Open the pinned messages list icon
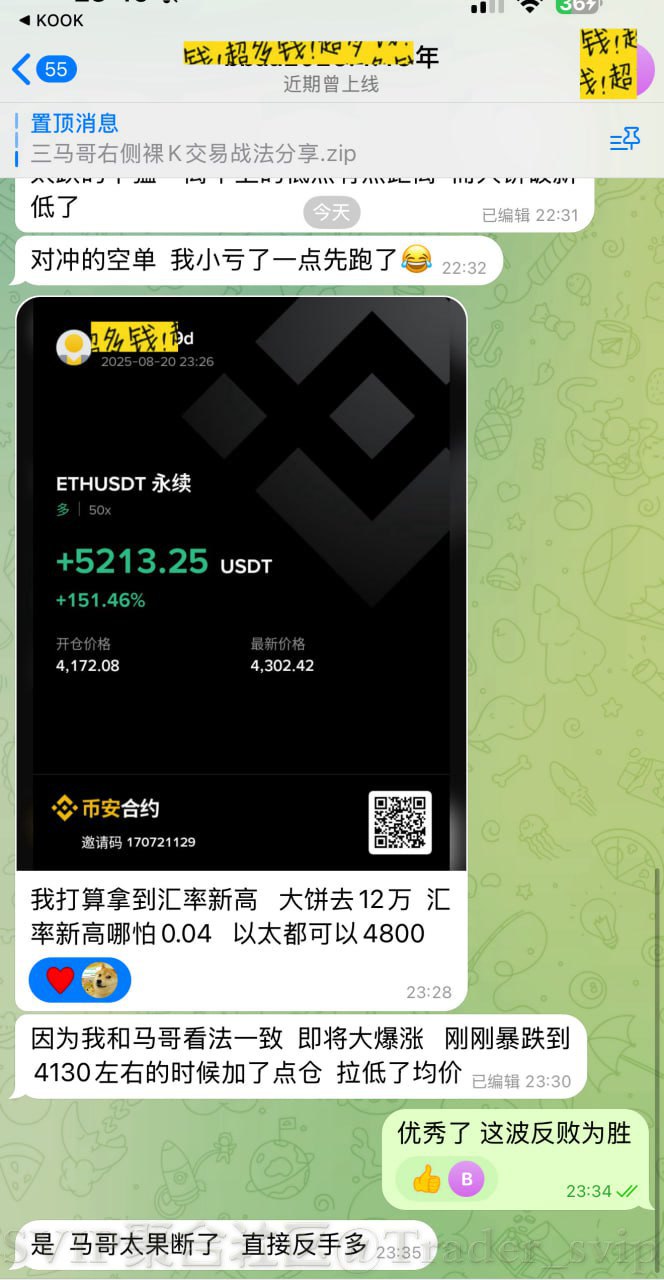Image resolution: width=664 pixels, height=1280 pixels. (x=625, y=140)
